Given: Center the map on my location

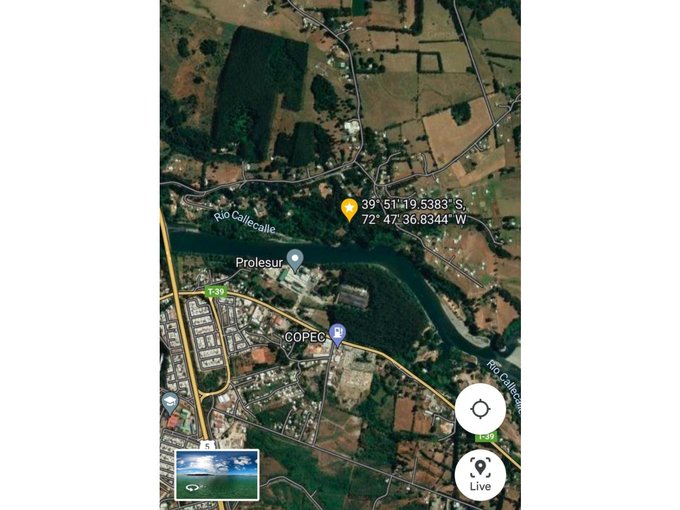Looking at the screenshot, I should click(x=480, y=408).
